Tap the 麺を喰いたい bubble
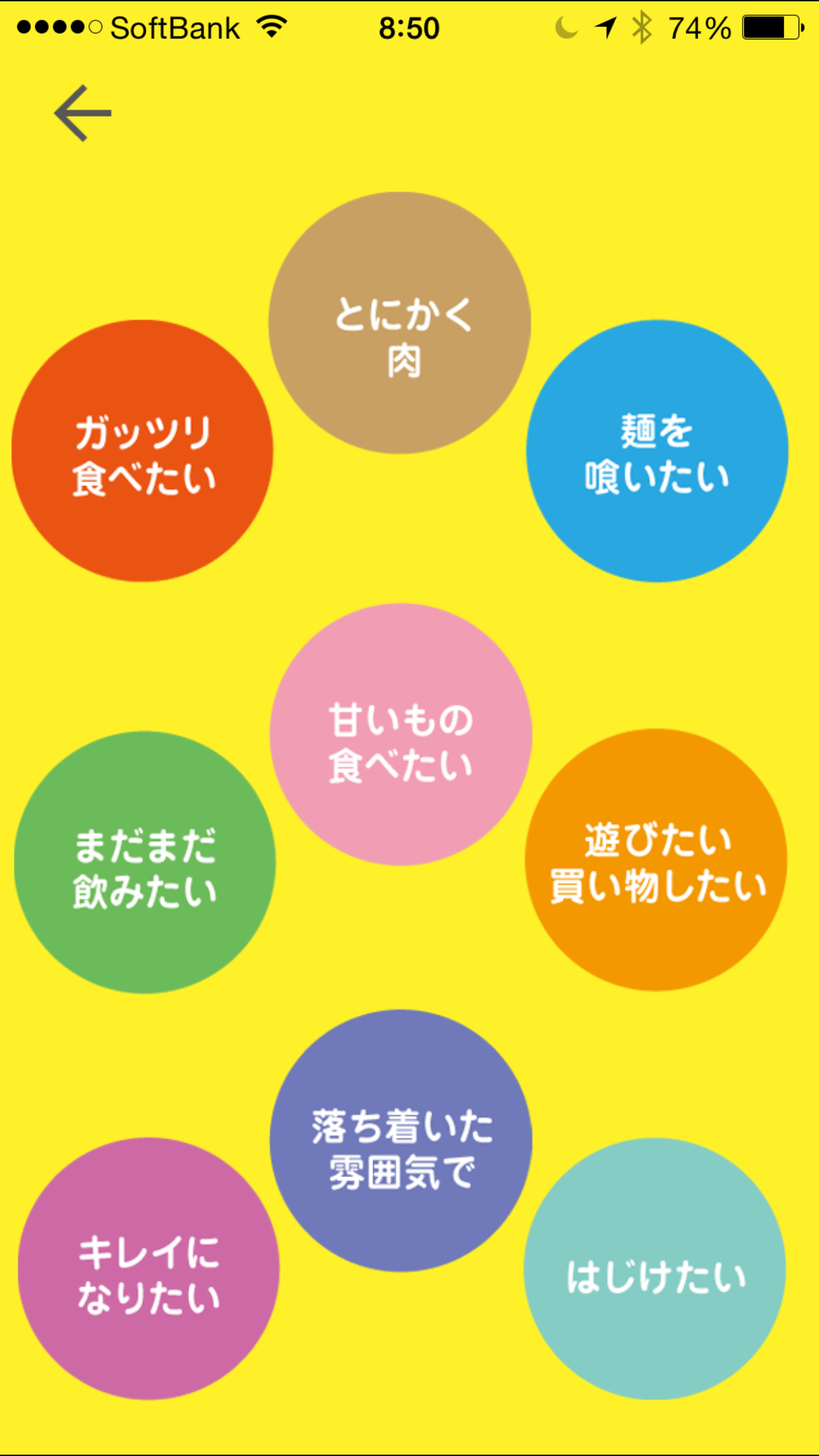The image size is (819, 1456). pyautogui.click(x=657, y=451)
